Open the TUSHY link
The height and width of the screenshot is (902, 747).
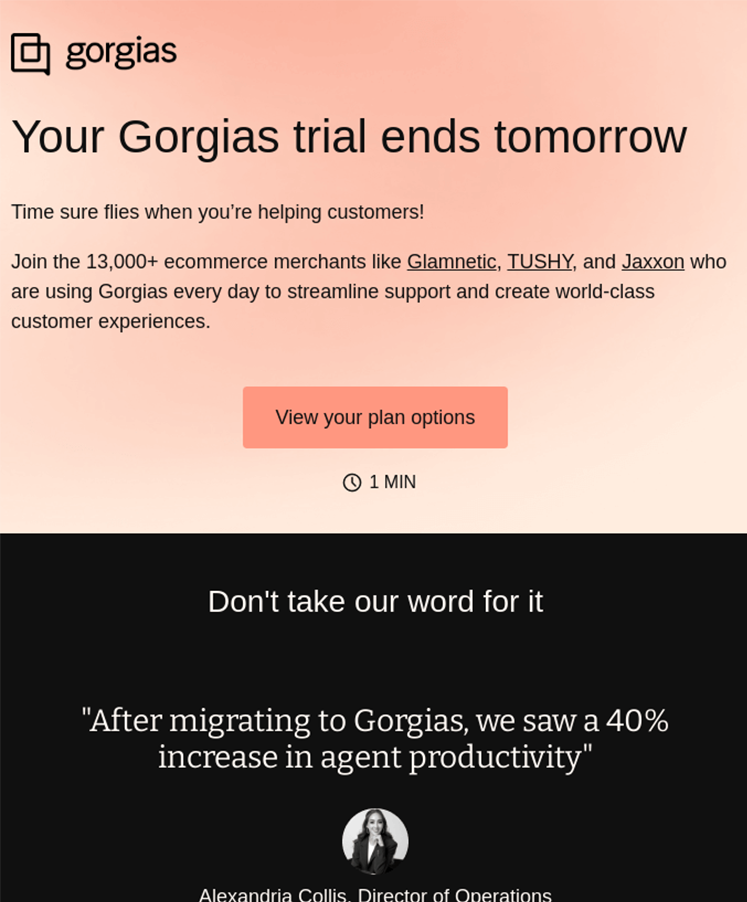(x=539, y=262)
